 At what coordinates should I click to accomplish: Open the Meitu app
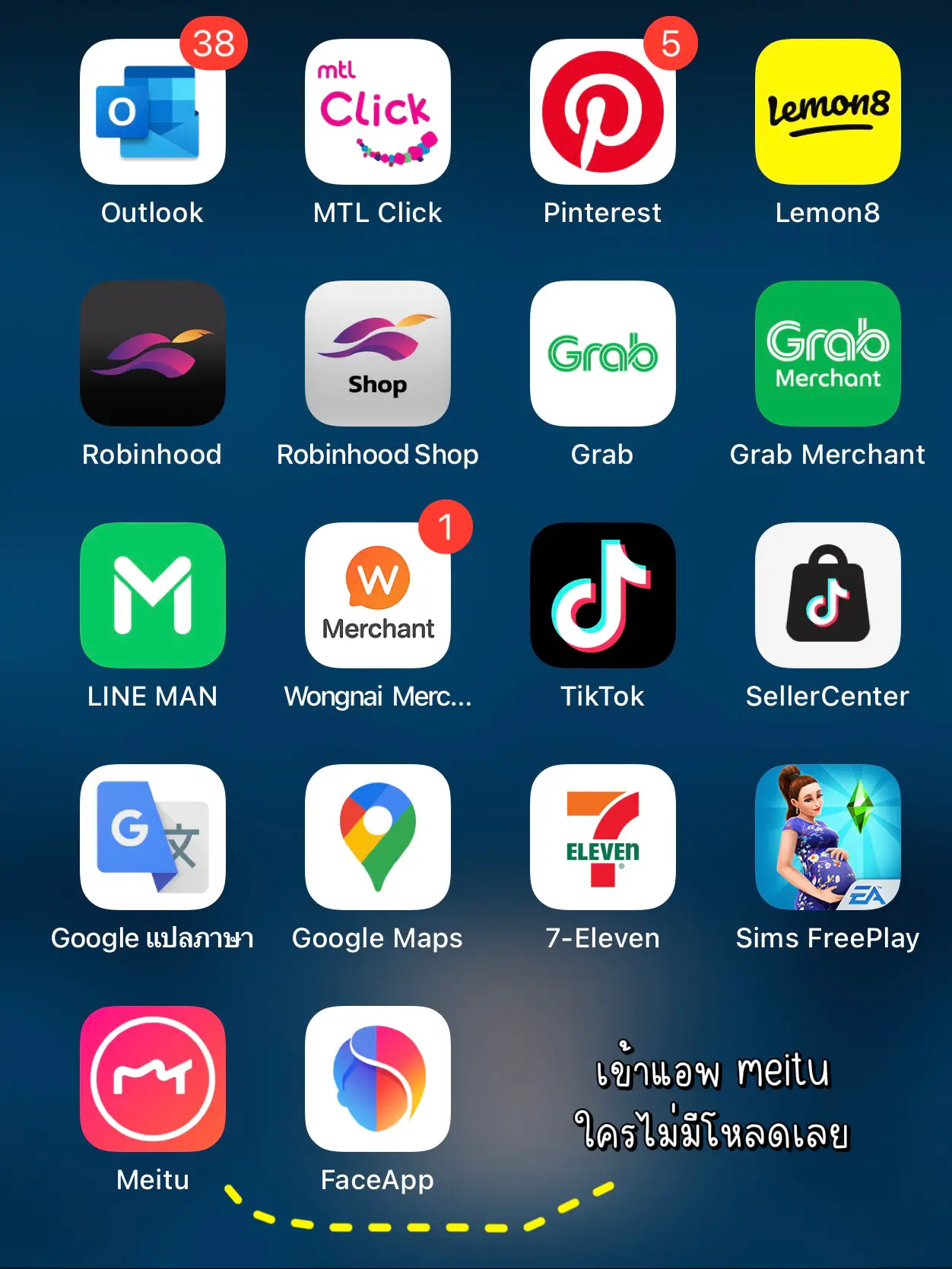click(x=152, y=1079)
